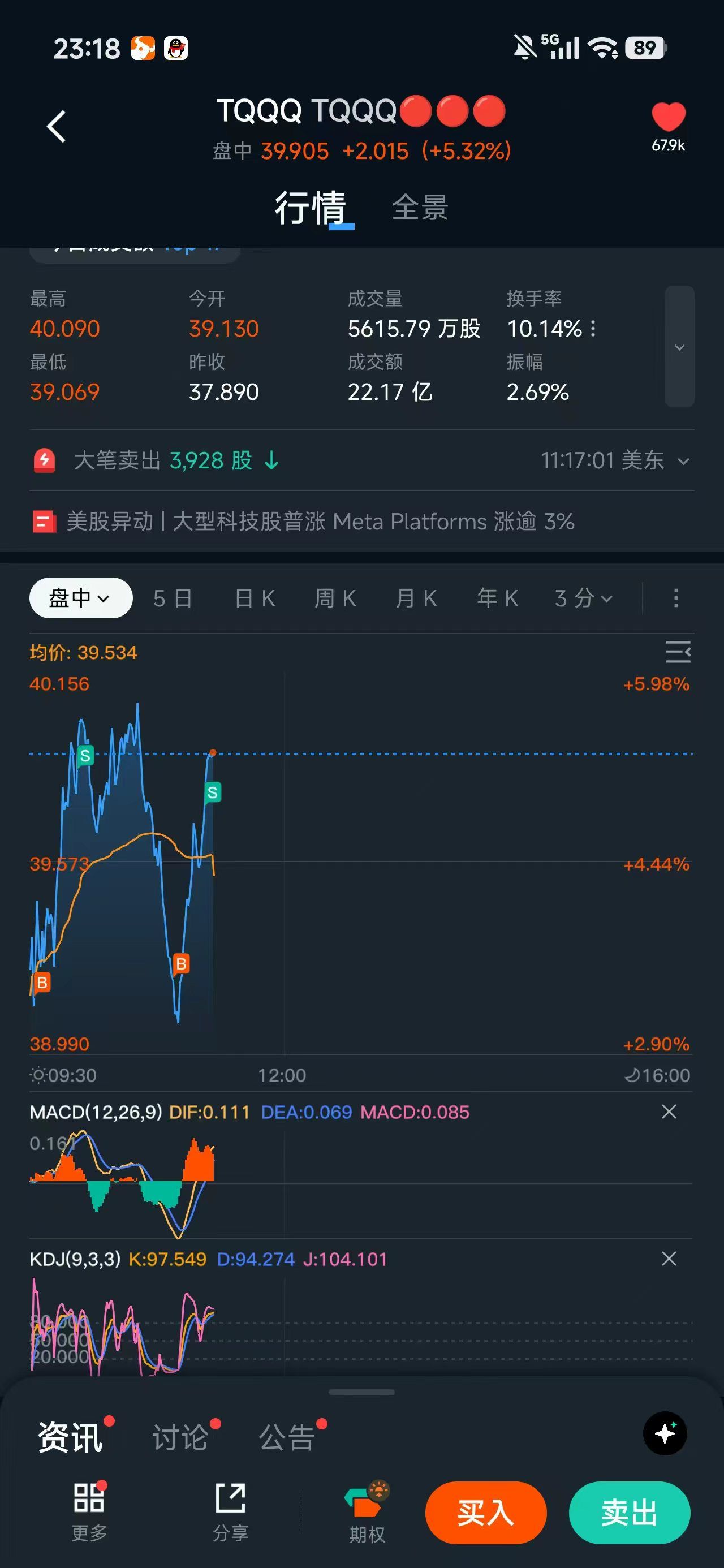Screen dimensions: 724x1568
Task: Tap the 卖出 sell button
Action: [628, 1513]
